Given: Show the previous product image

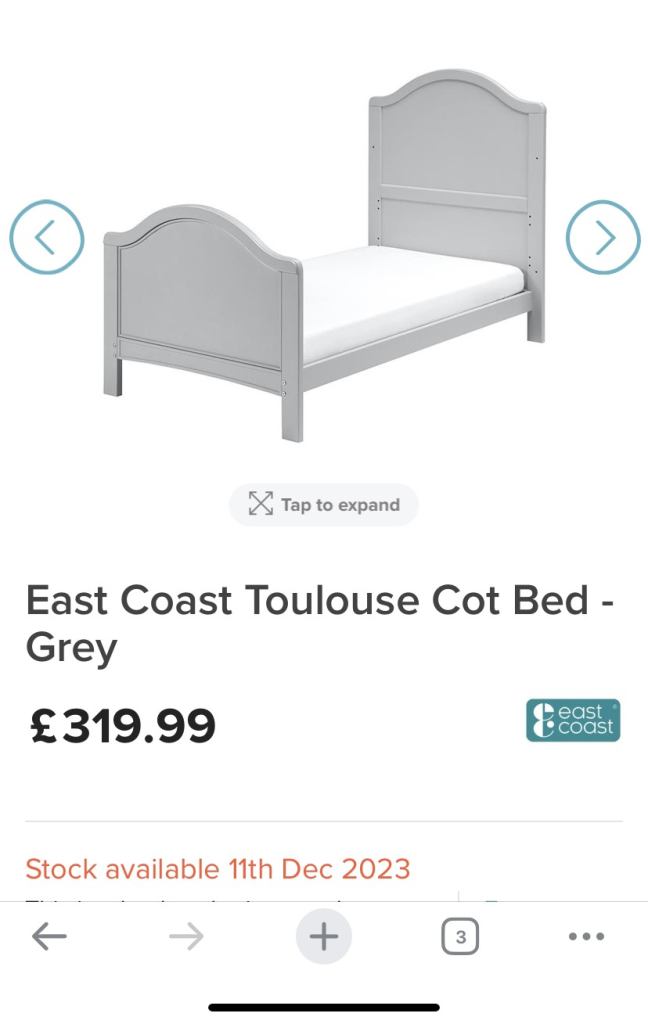Looking at the screenshot, I should (46, 238).
